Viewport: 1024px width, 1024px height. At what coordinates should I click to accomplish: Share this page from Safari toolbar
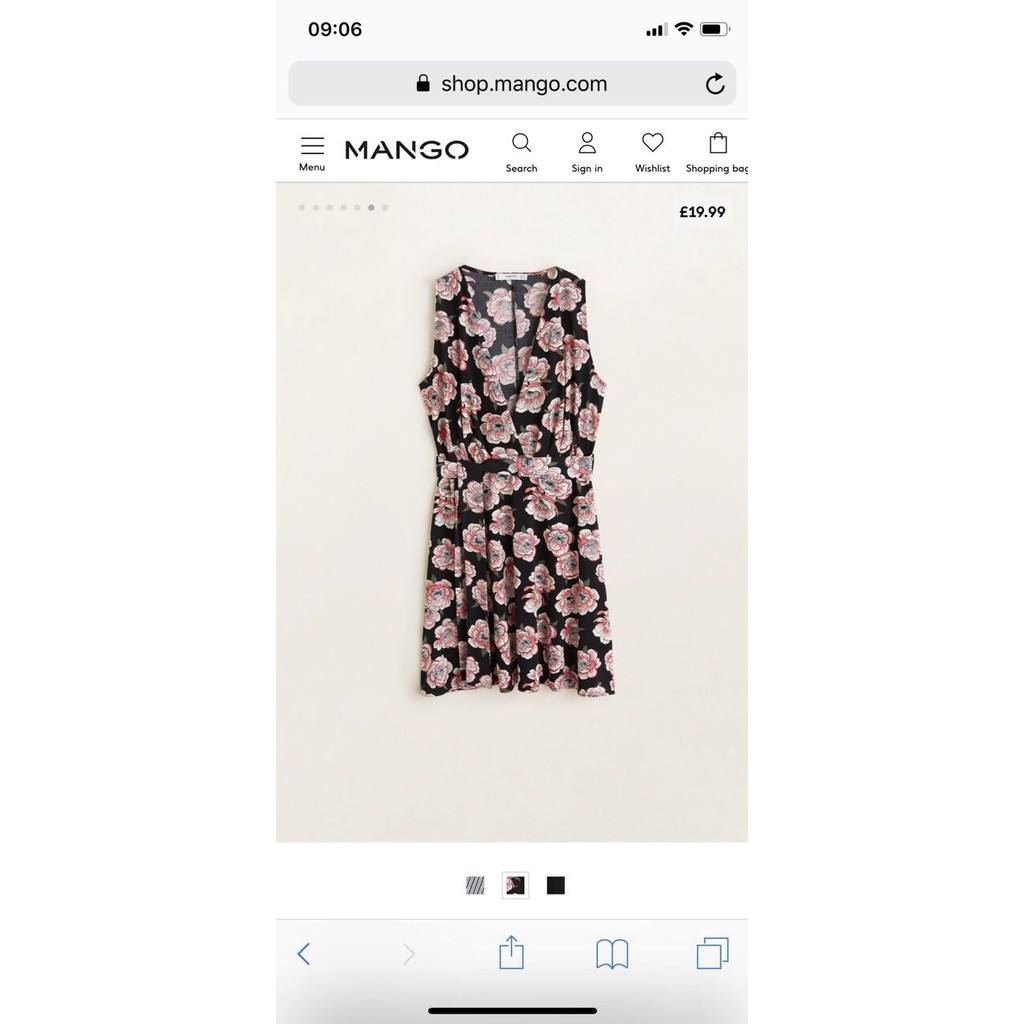[x=511, y=952]
